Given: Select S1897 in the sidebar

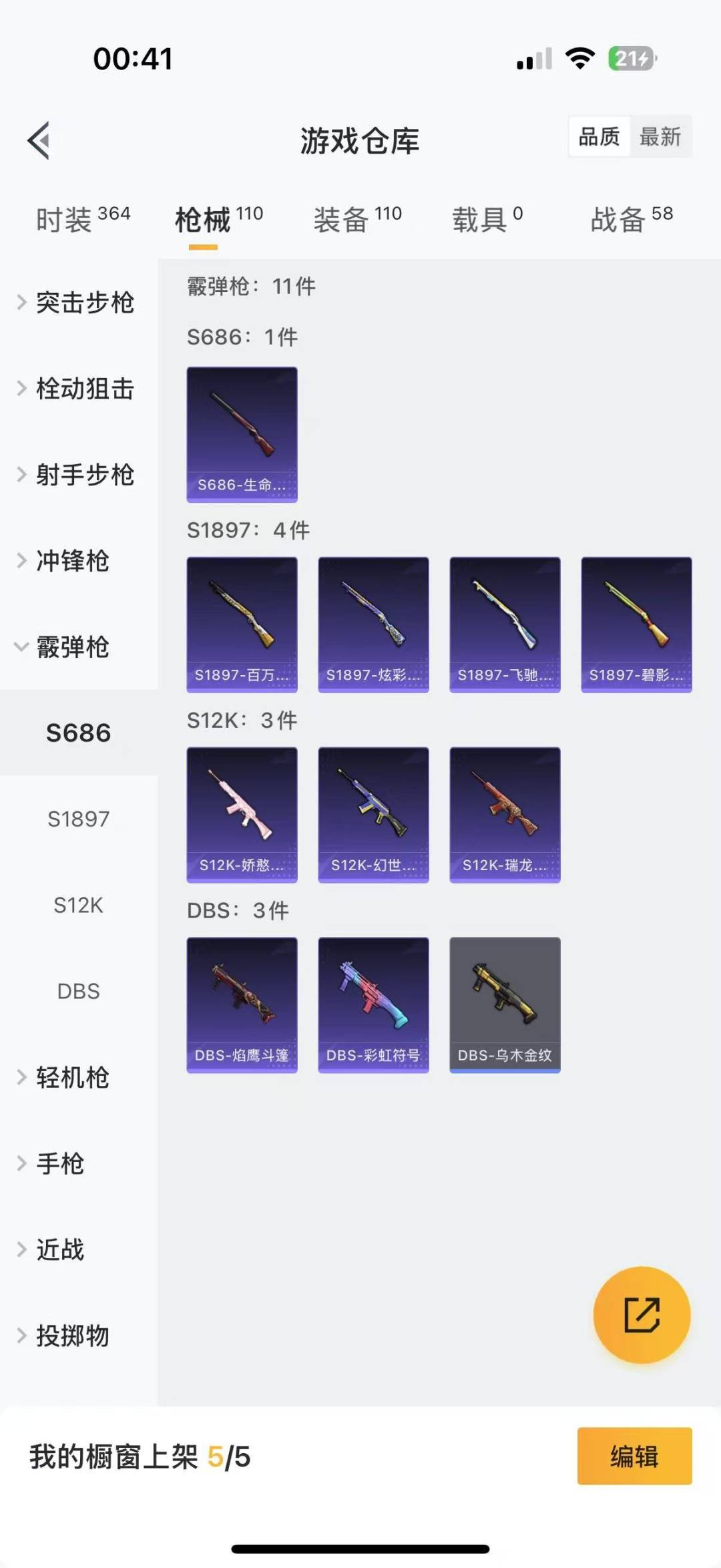Looking at the screenshot, I should (79, 819).
